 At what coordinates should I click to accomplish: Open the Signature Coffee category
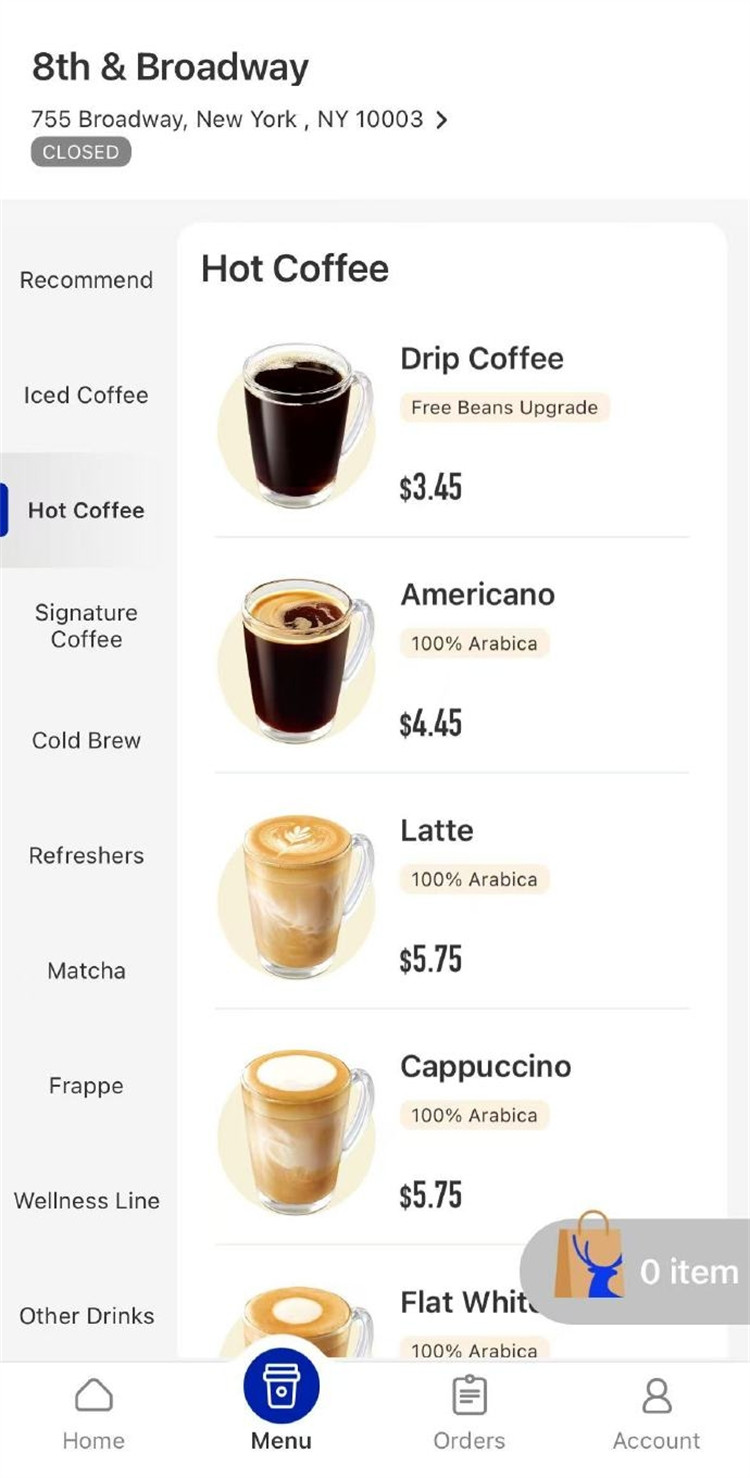coord(87,626)
